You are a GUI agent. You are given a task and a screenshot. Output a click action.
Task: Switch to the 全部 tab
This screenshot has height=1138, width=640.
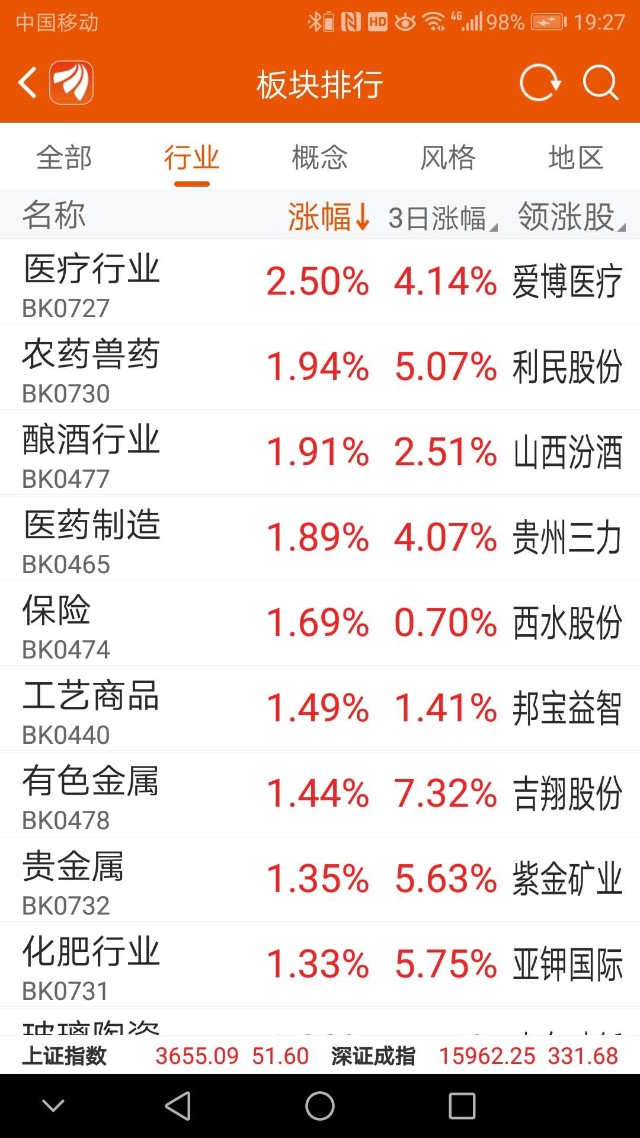coord(64,158)
